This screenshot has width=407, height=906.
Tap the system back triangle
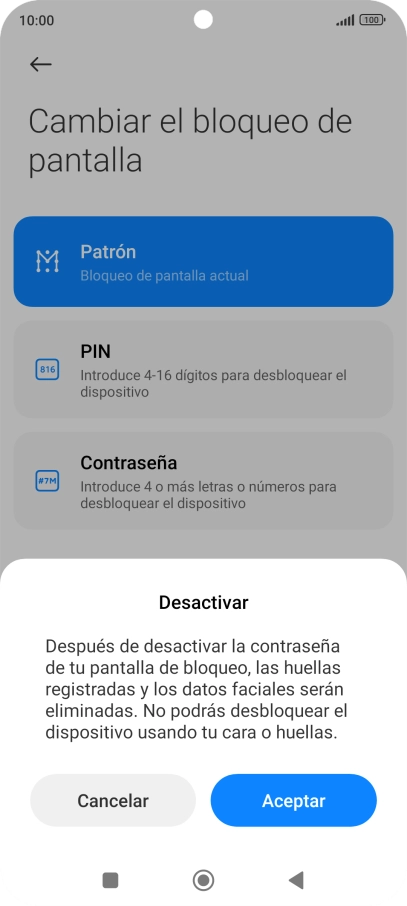tap(296, 880)
